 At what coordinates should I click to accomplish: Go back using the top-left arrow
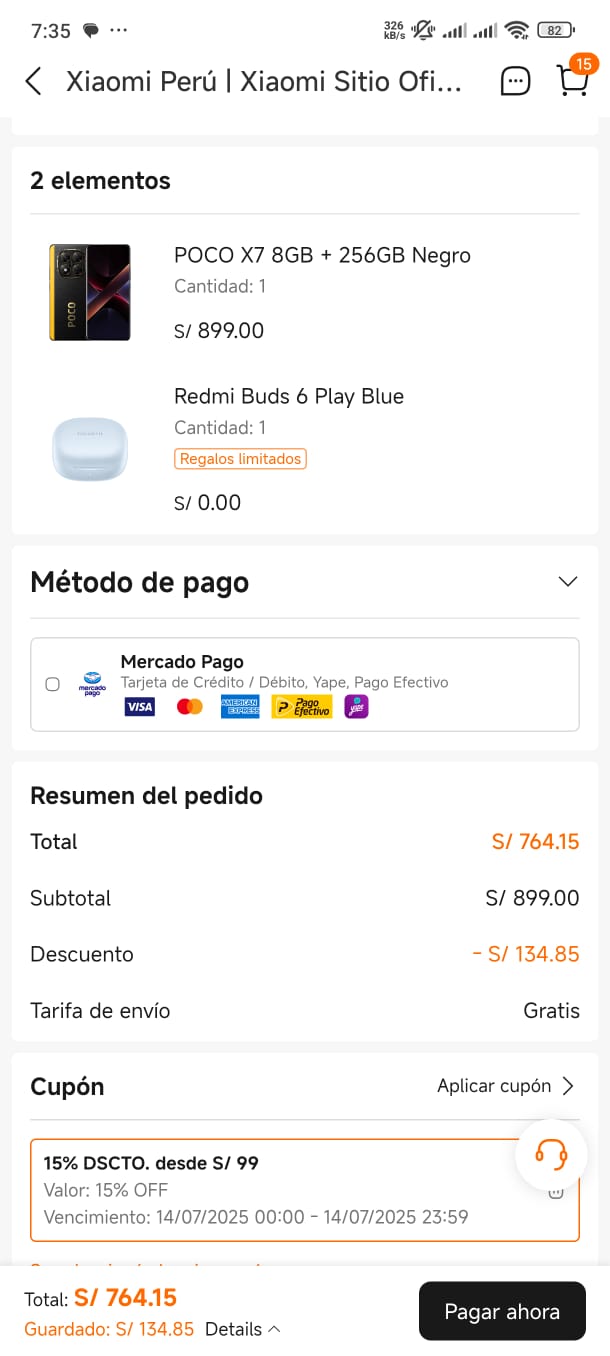pos(33,82)
